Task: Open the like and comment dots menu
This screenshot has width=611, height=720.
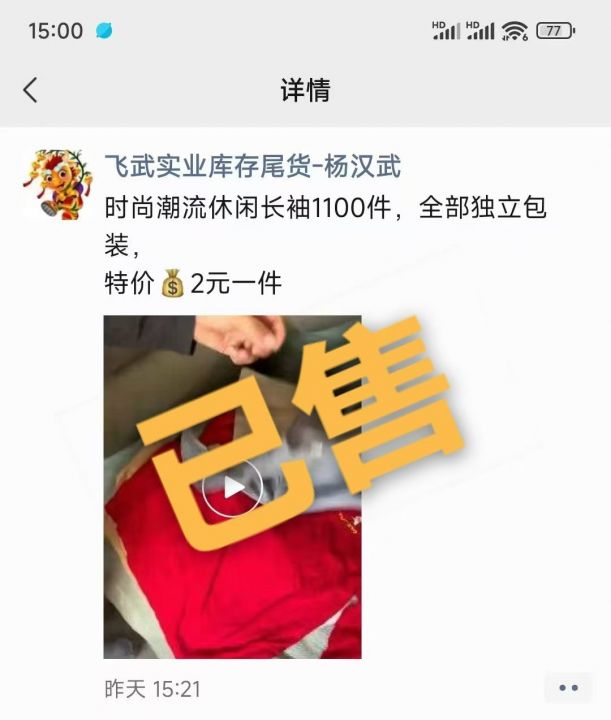Action: pos(568,688)
